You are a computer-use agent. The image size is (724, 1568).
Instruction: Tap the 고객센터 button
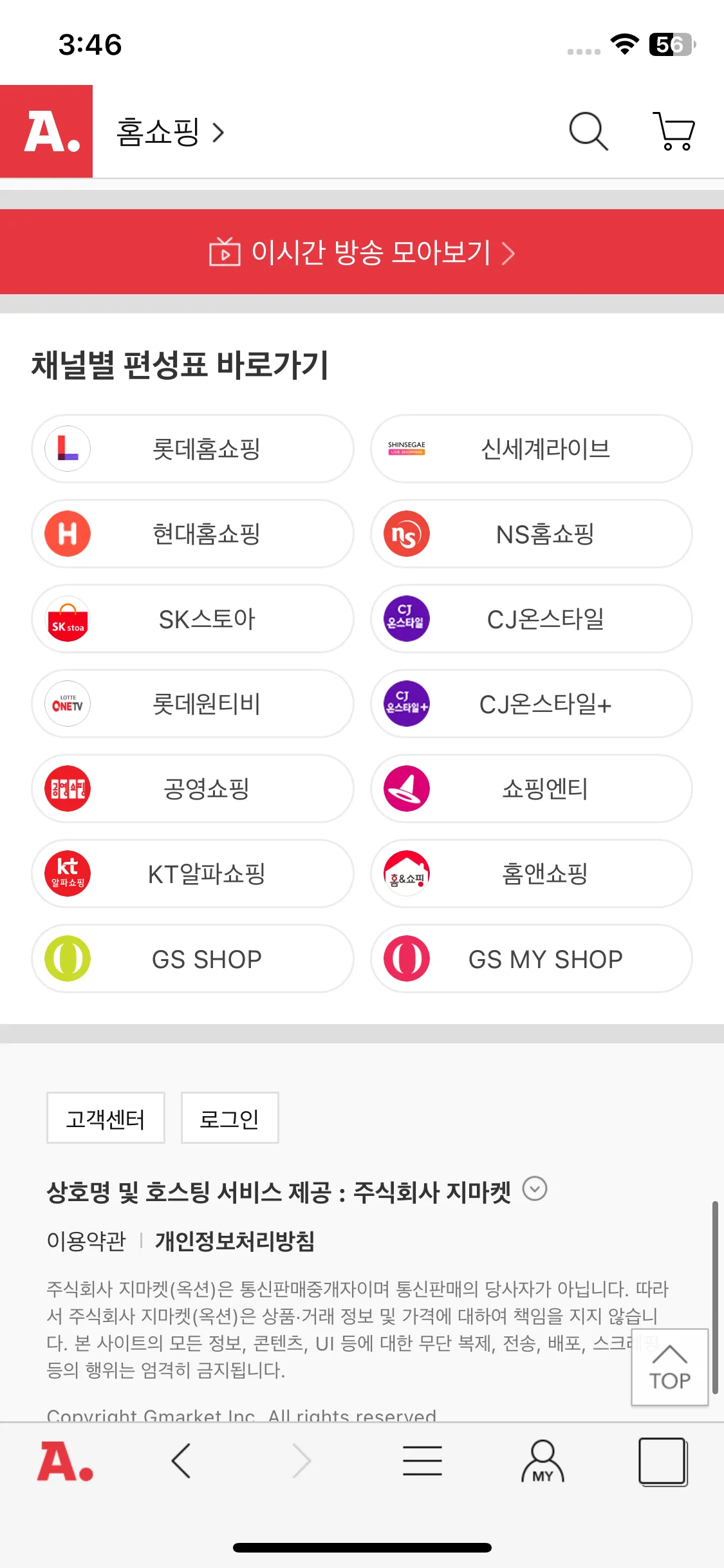106,1118
